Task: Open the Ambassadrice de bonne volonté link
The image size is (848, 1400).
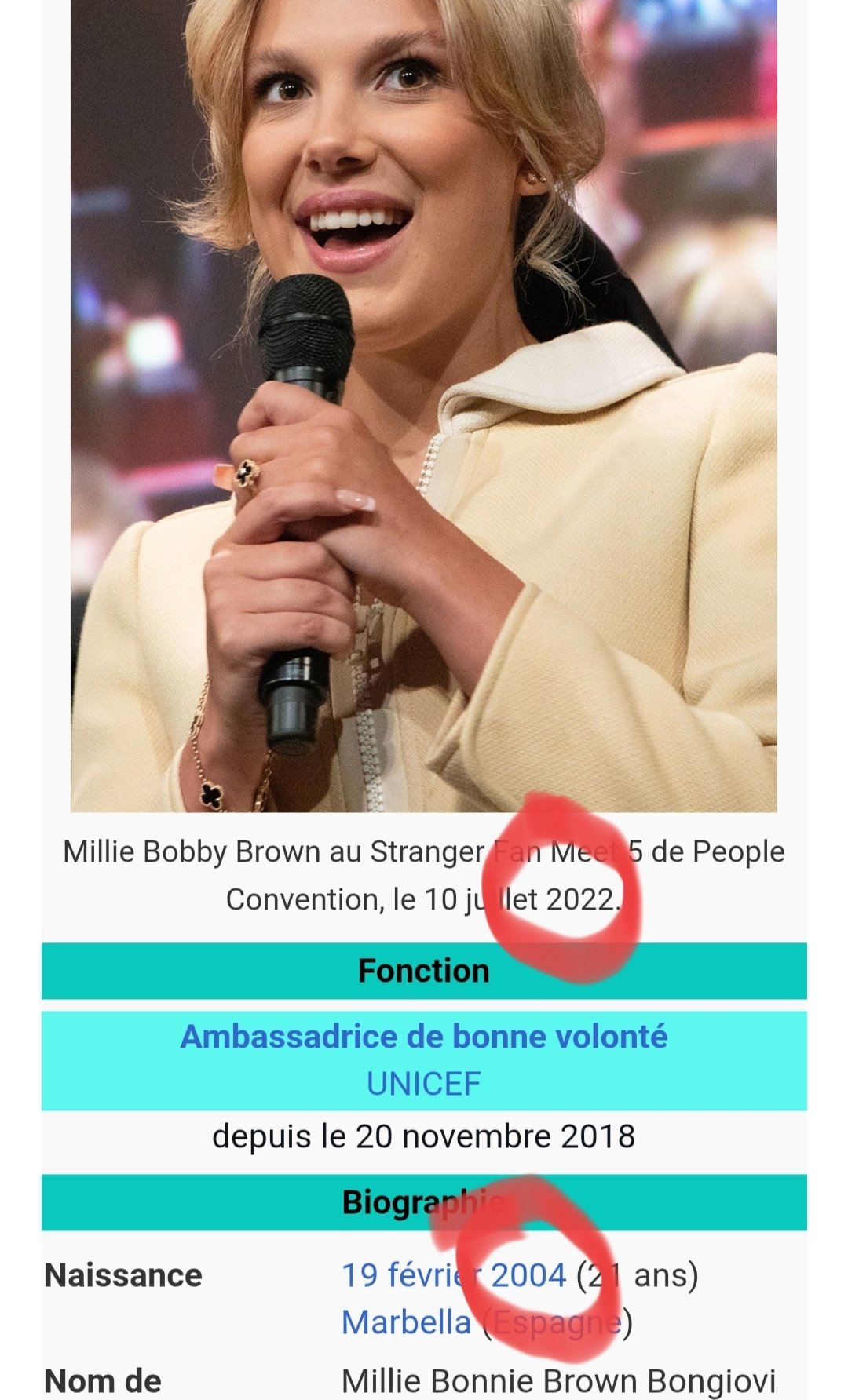Action: [423, 1037]
